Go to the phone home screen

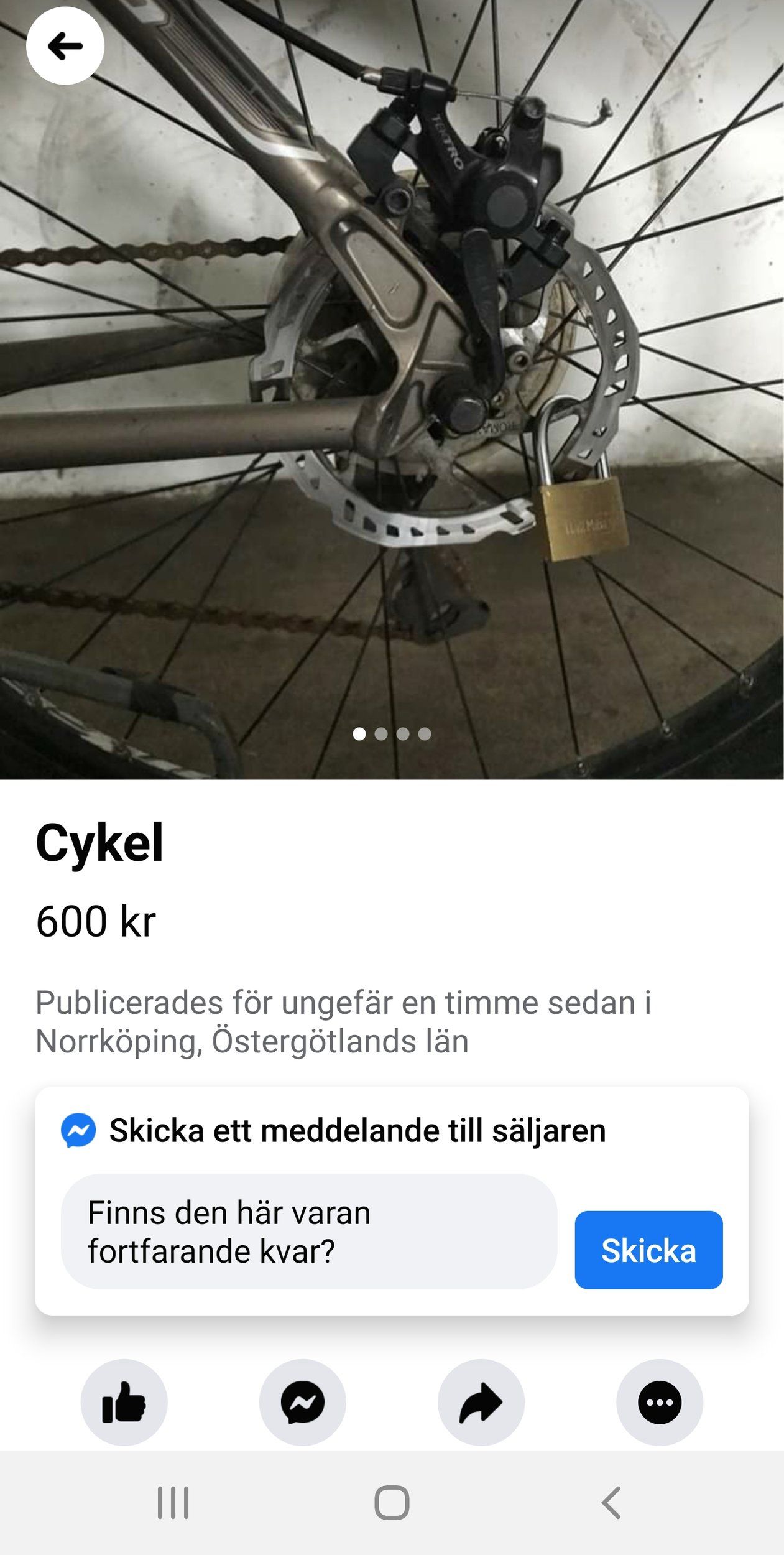tap(392, 1503)
